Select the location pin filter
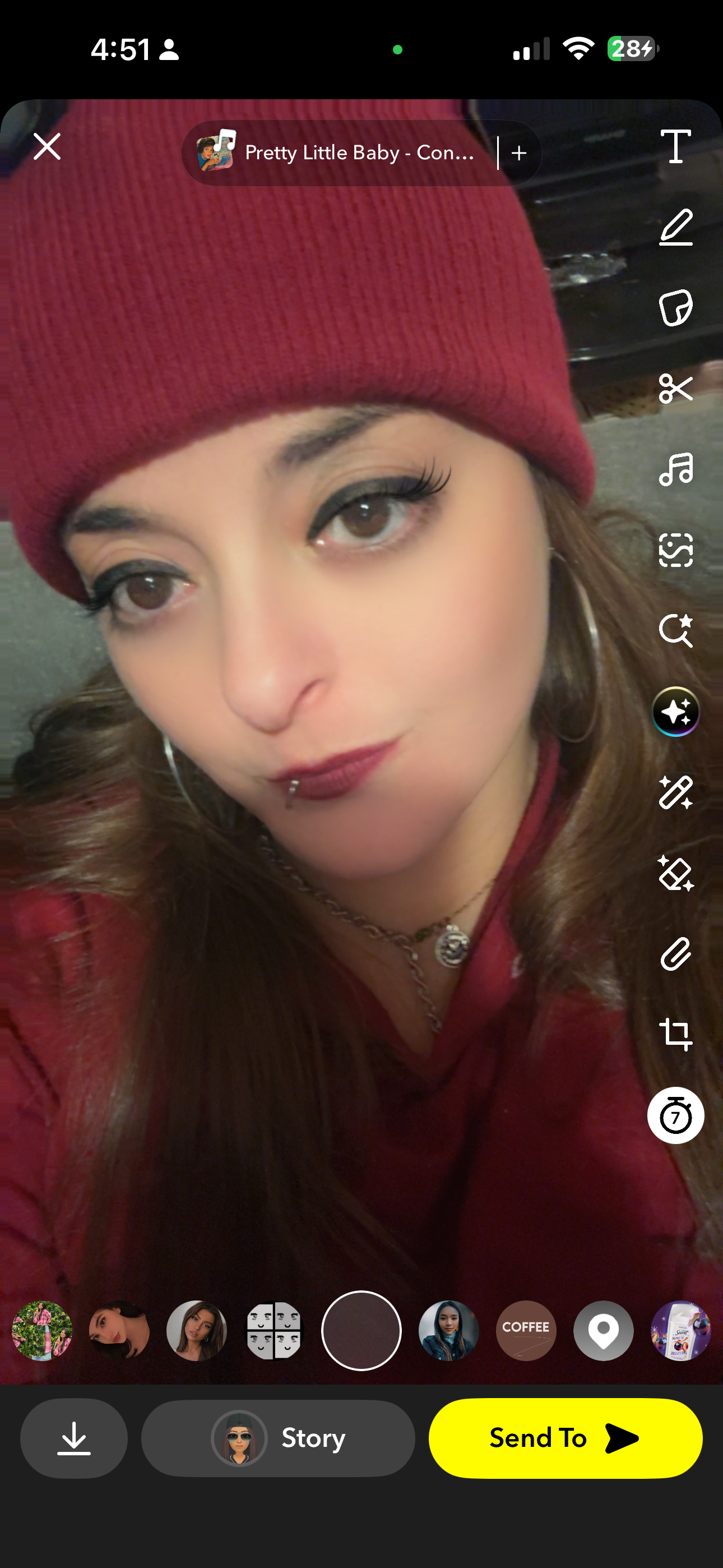 (x=603, y=1330)
